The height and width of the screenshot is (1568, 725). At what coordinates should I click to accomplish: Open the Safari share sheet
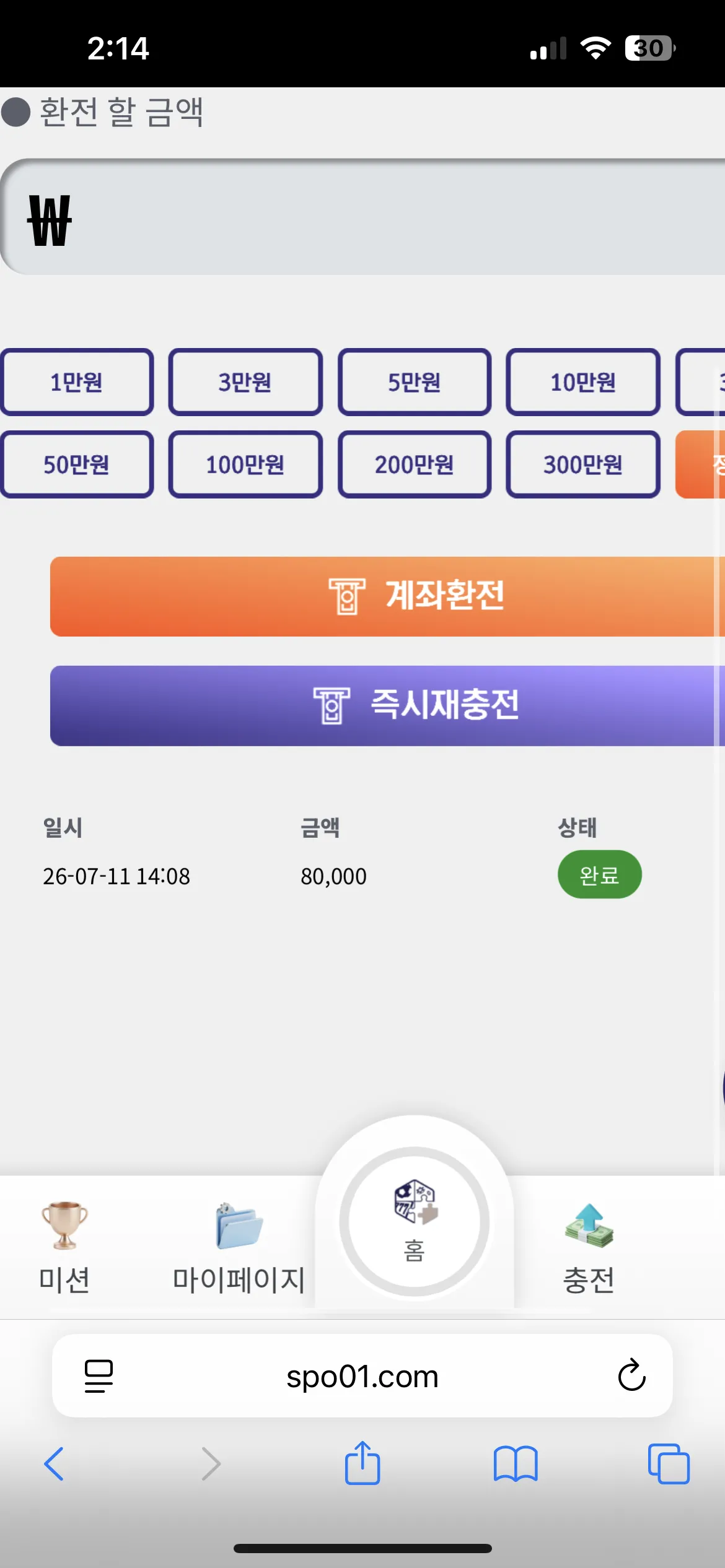coord(362,1463)
